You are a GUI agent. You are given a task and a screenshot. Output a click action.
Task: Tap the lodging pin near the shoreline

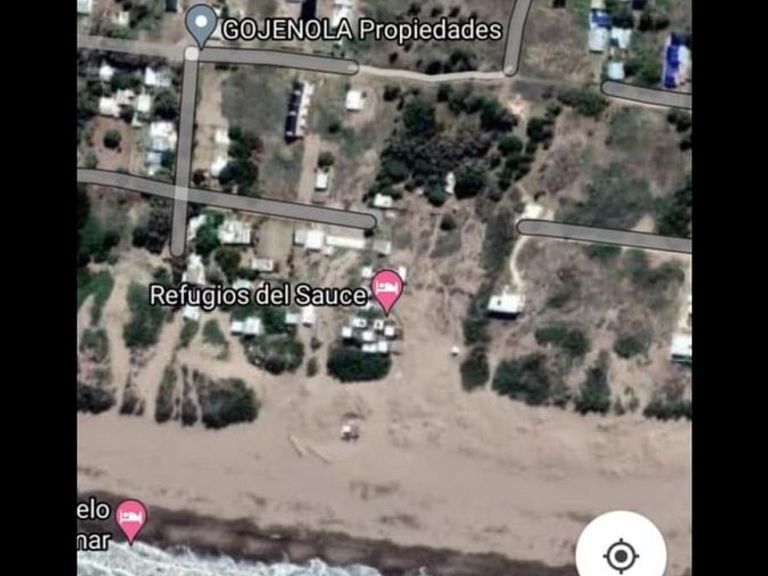point(130,519)
